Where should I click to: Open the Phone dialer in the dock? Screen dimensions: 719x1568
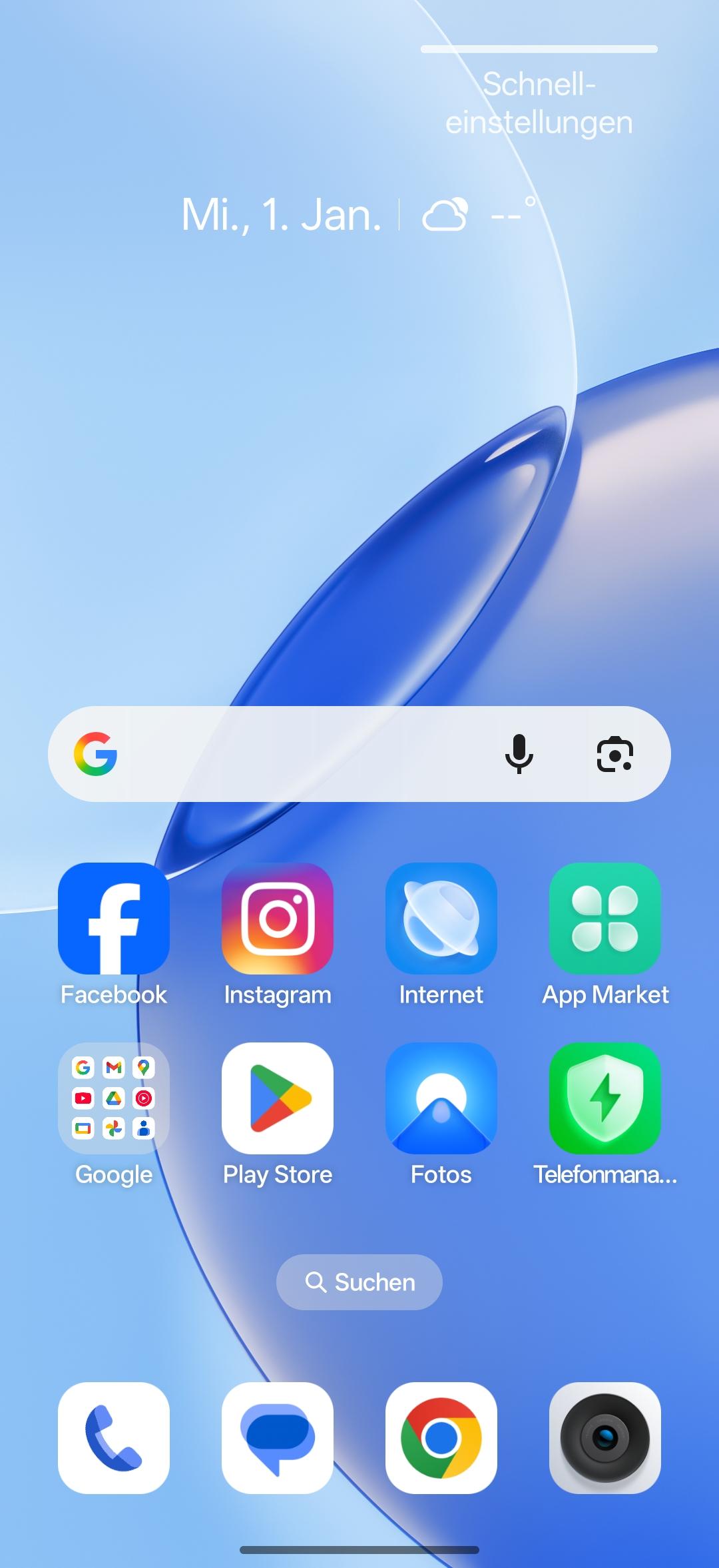pyautogui.click(x=114, y=1438)
